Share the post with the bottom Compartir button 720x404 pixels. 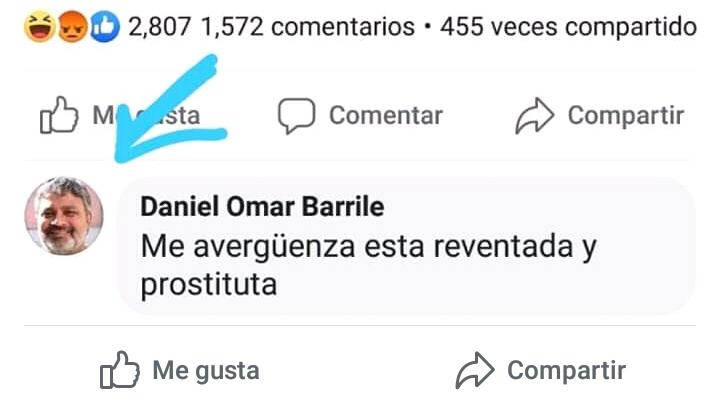[x=541, y=371]
